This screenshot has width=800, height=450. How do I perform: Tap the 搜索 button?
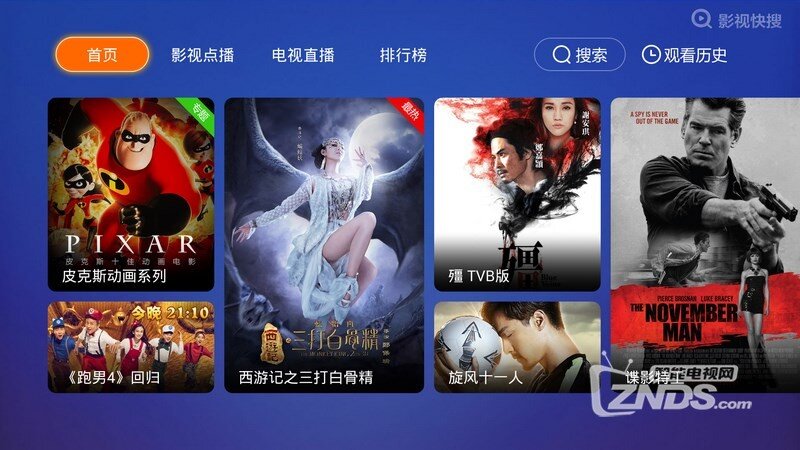[580, 55]
